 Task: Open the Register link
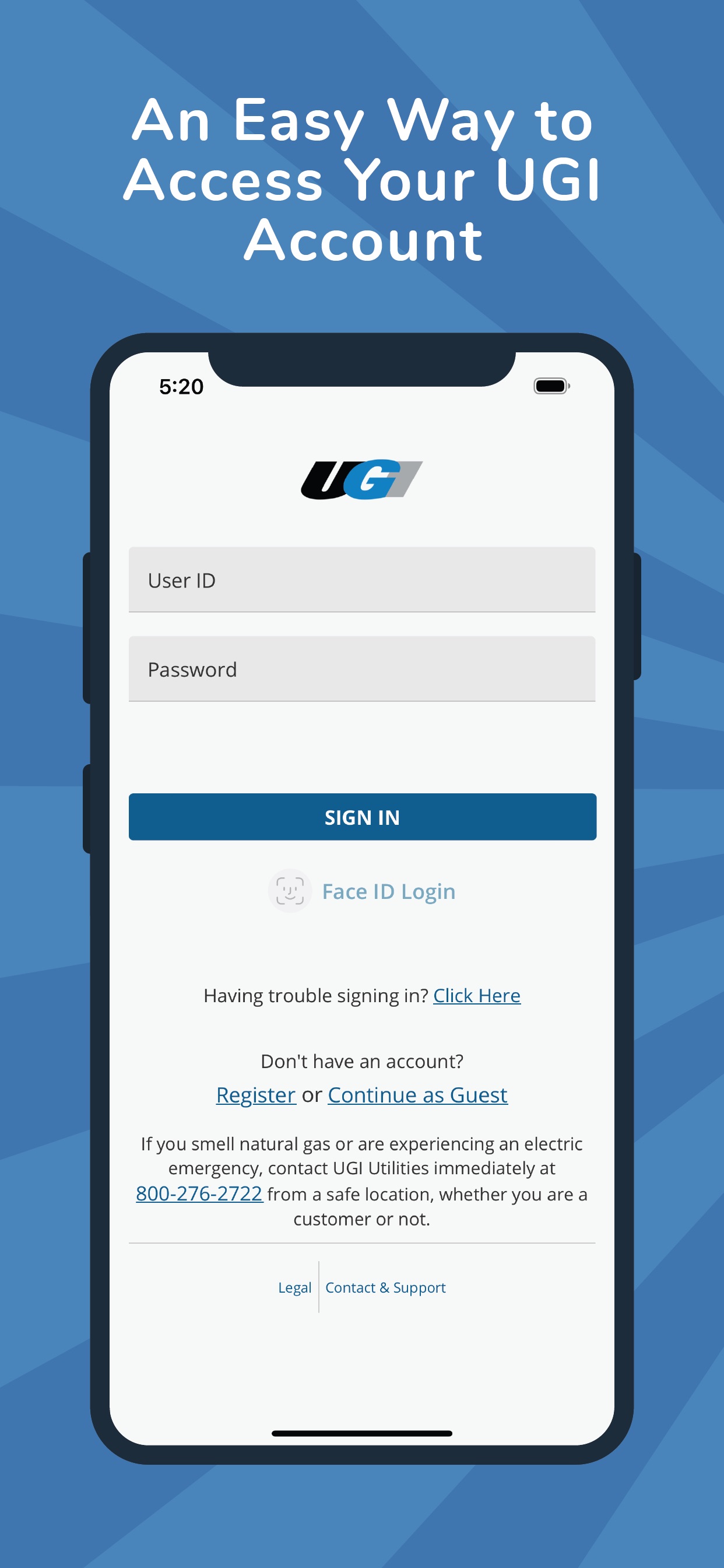tap(255, 1094)
